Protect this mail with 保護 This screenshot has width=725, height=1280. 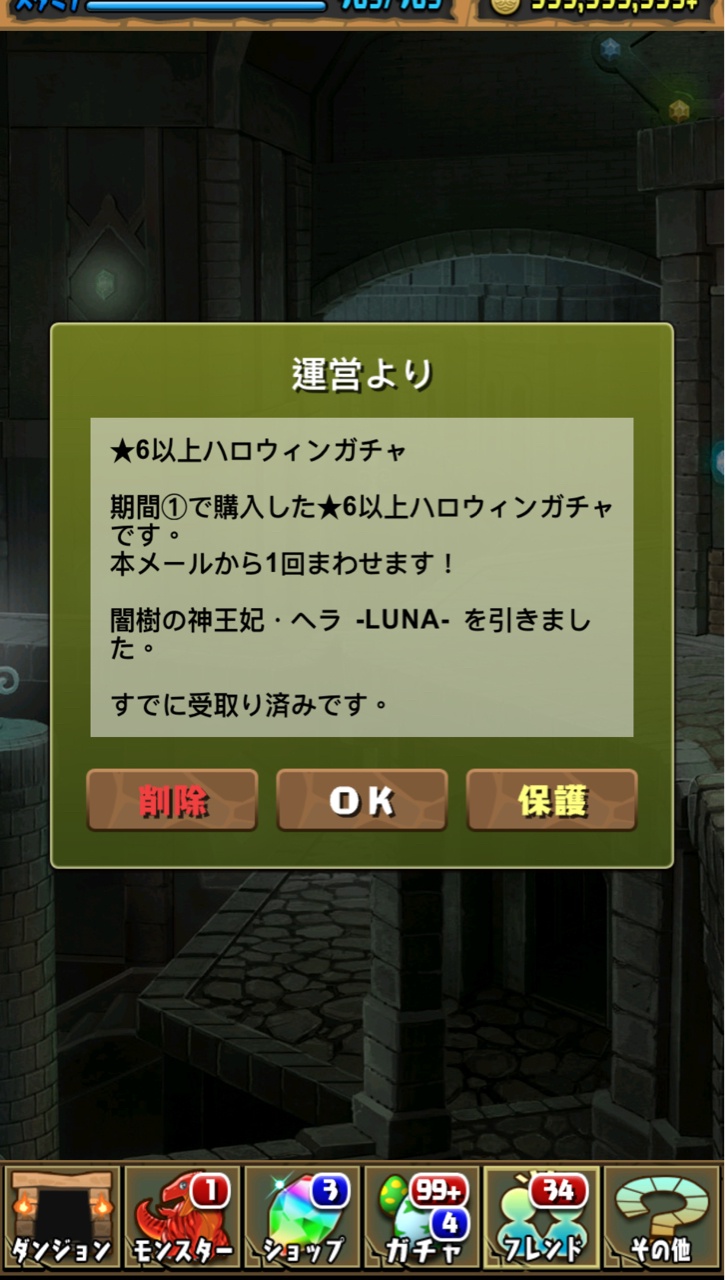[x=552, y=800]
